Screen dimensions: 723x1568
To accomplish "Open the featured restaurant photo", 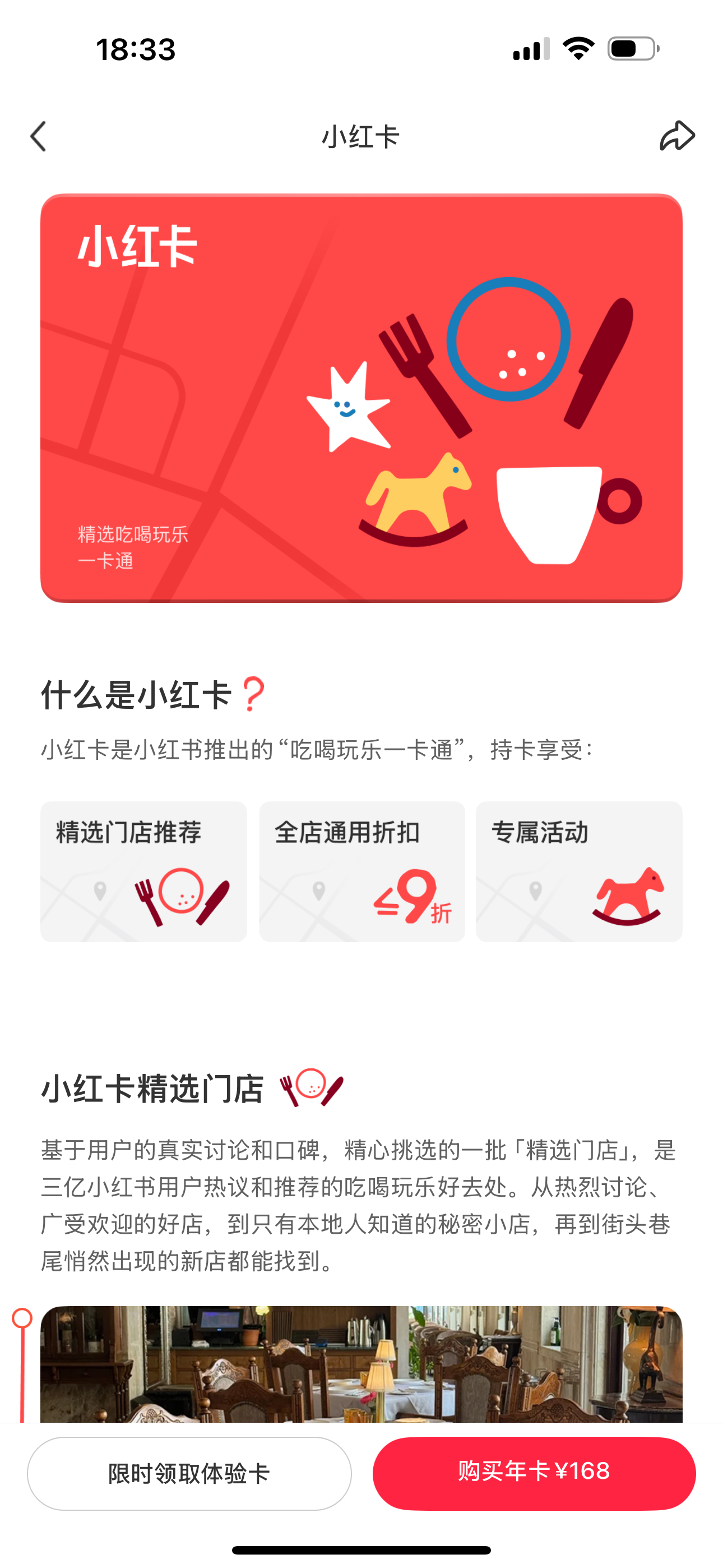I will pos(361,1363).
